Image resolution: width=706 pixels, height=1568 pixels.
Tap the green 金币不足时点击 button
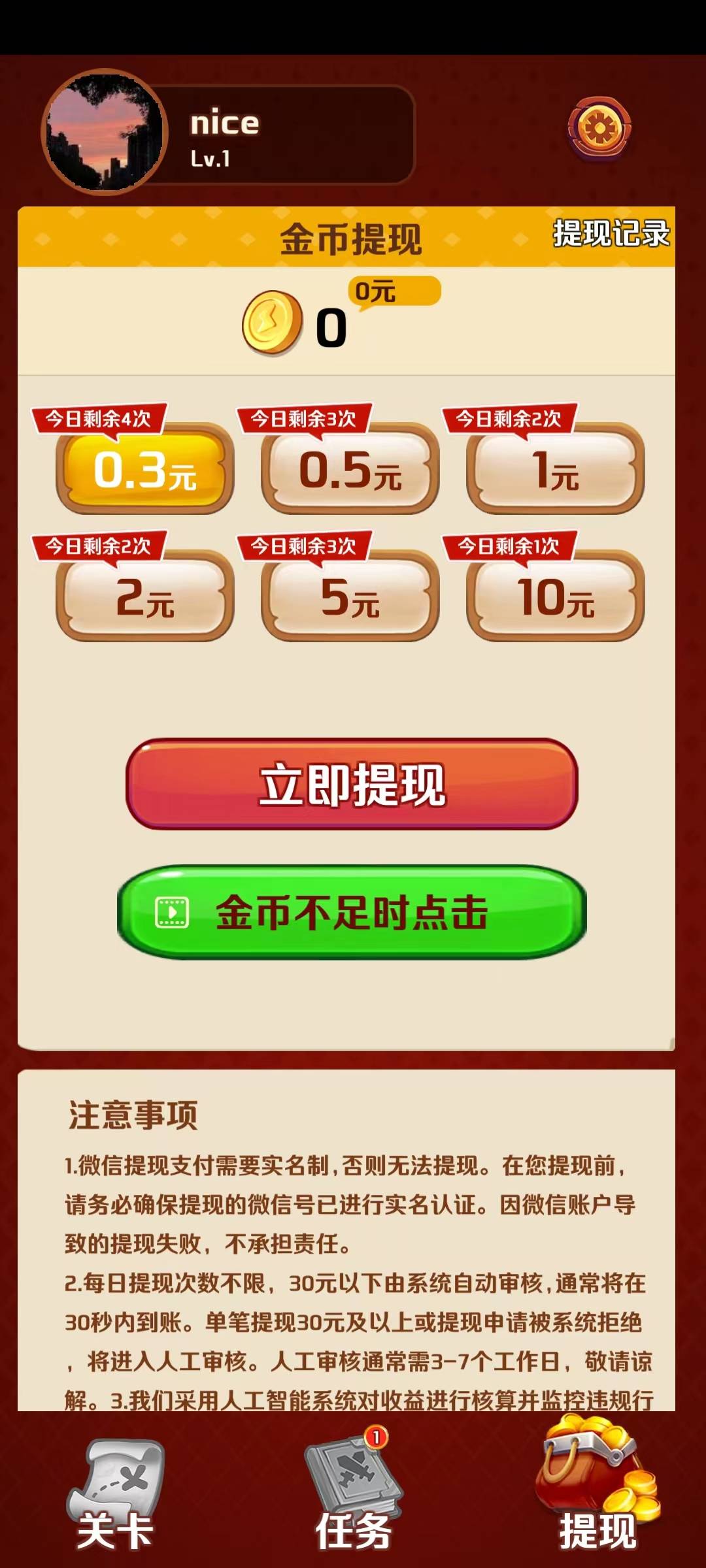point(352,912)
